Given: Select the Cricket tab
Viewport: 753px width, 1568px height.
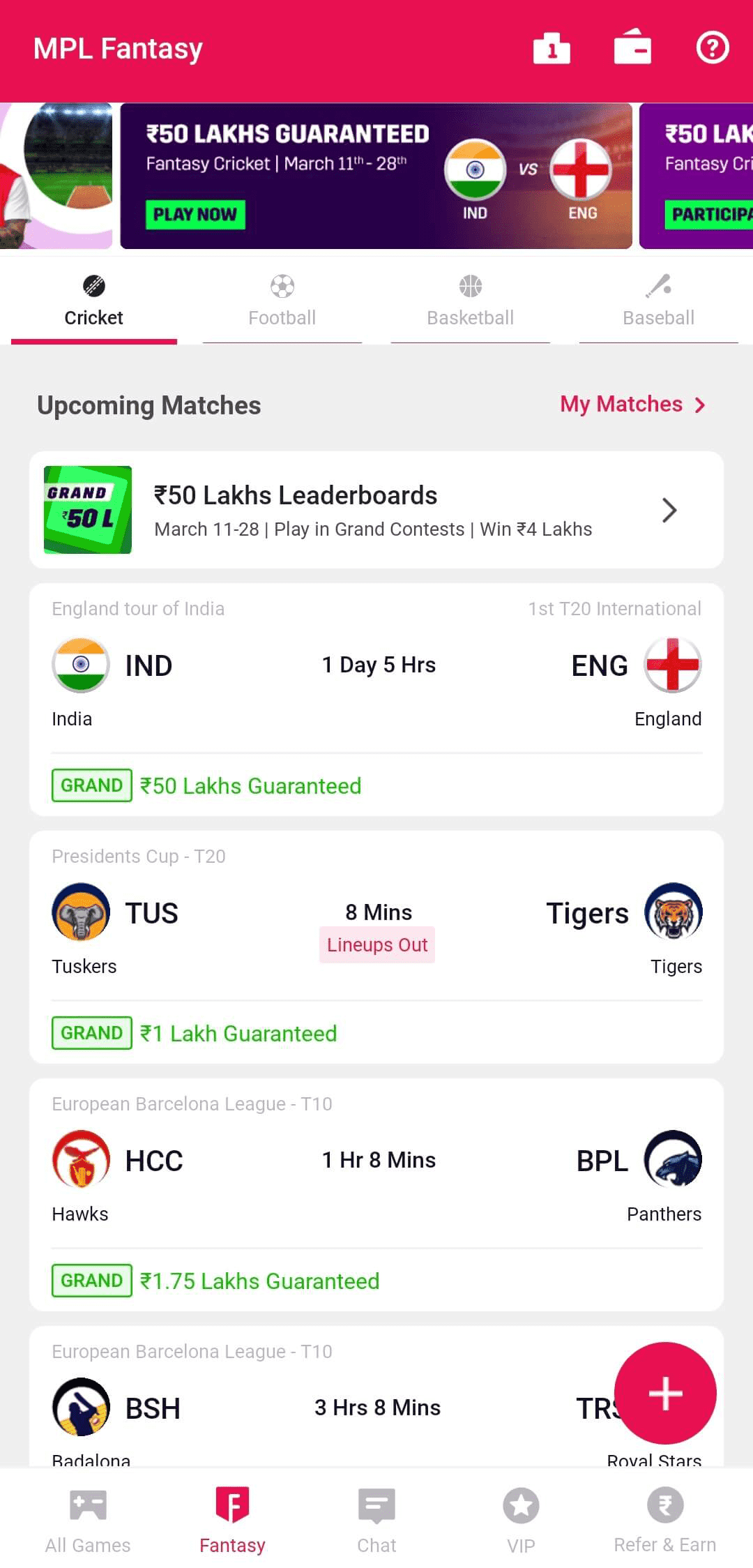Looking at the screenshot, I should click(94, 301).
